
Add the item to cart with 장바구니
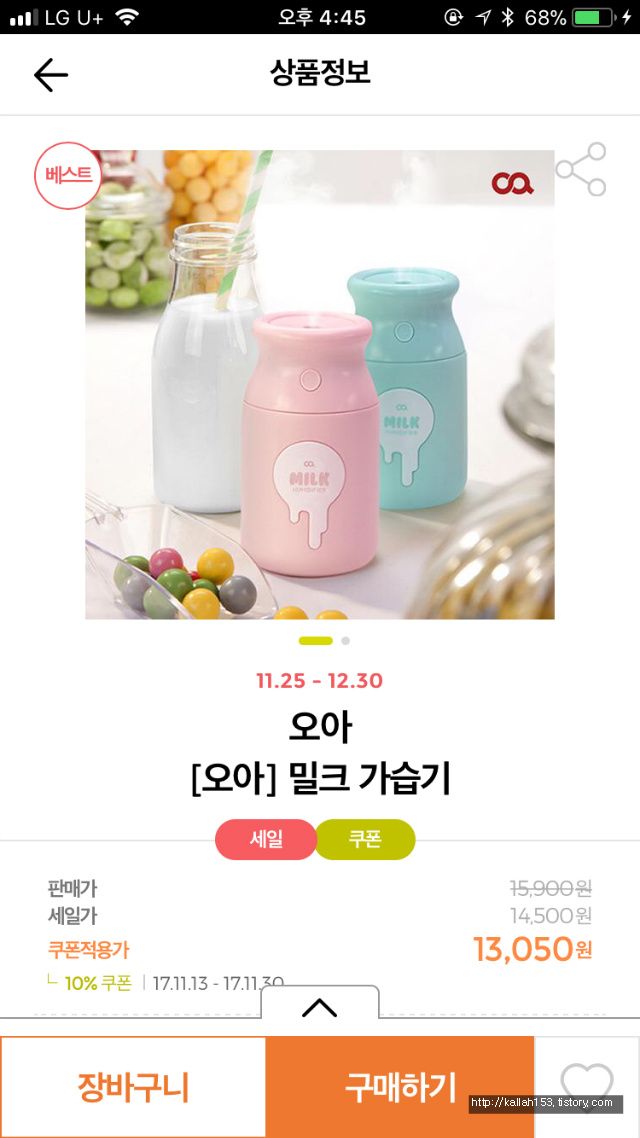[134, 1086]
